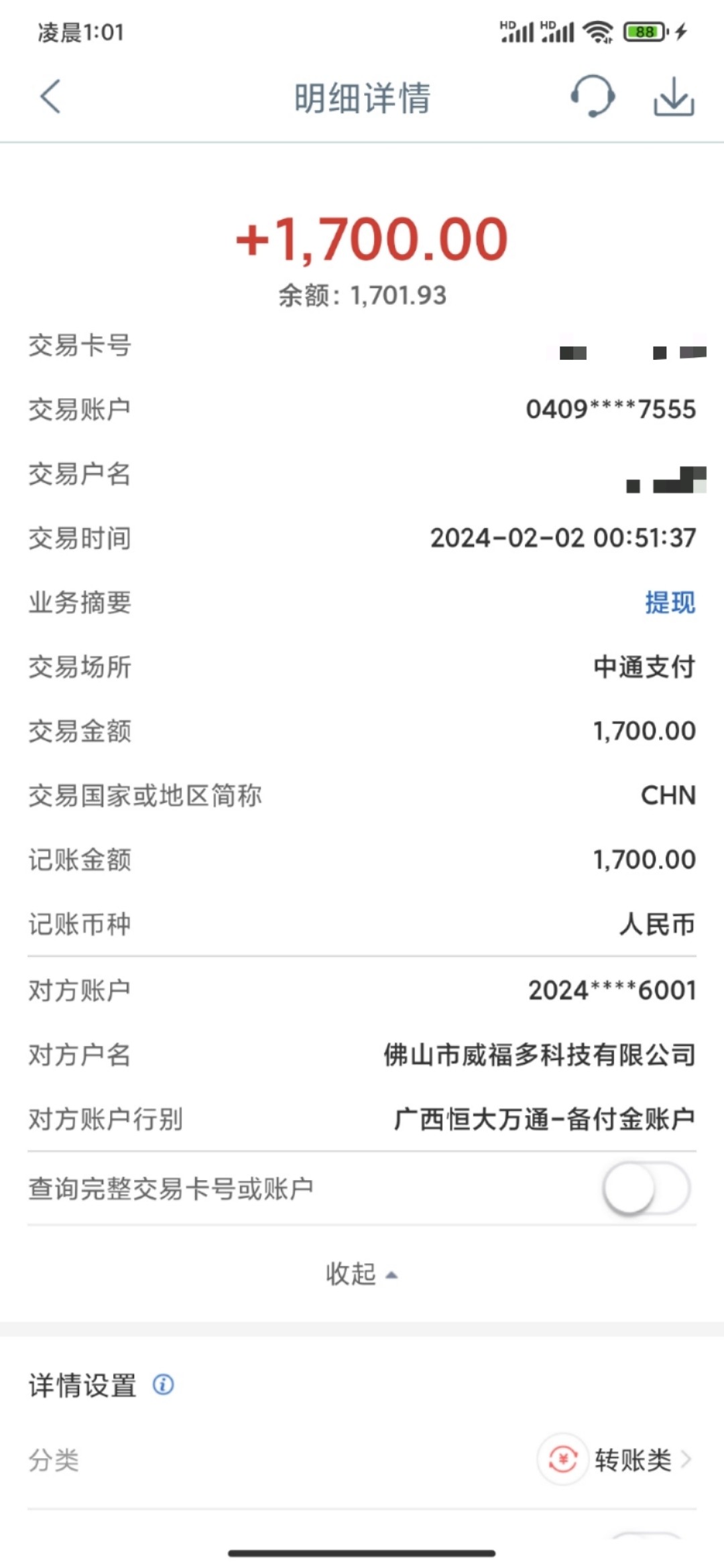The image size is (724, 1568).
Task: Show info about 详情设置
Action: pos(164,1384)
